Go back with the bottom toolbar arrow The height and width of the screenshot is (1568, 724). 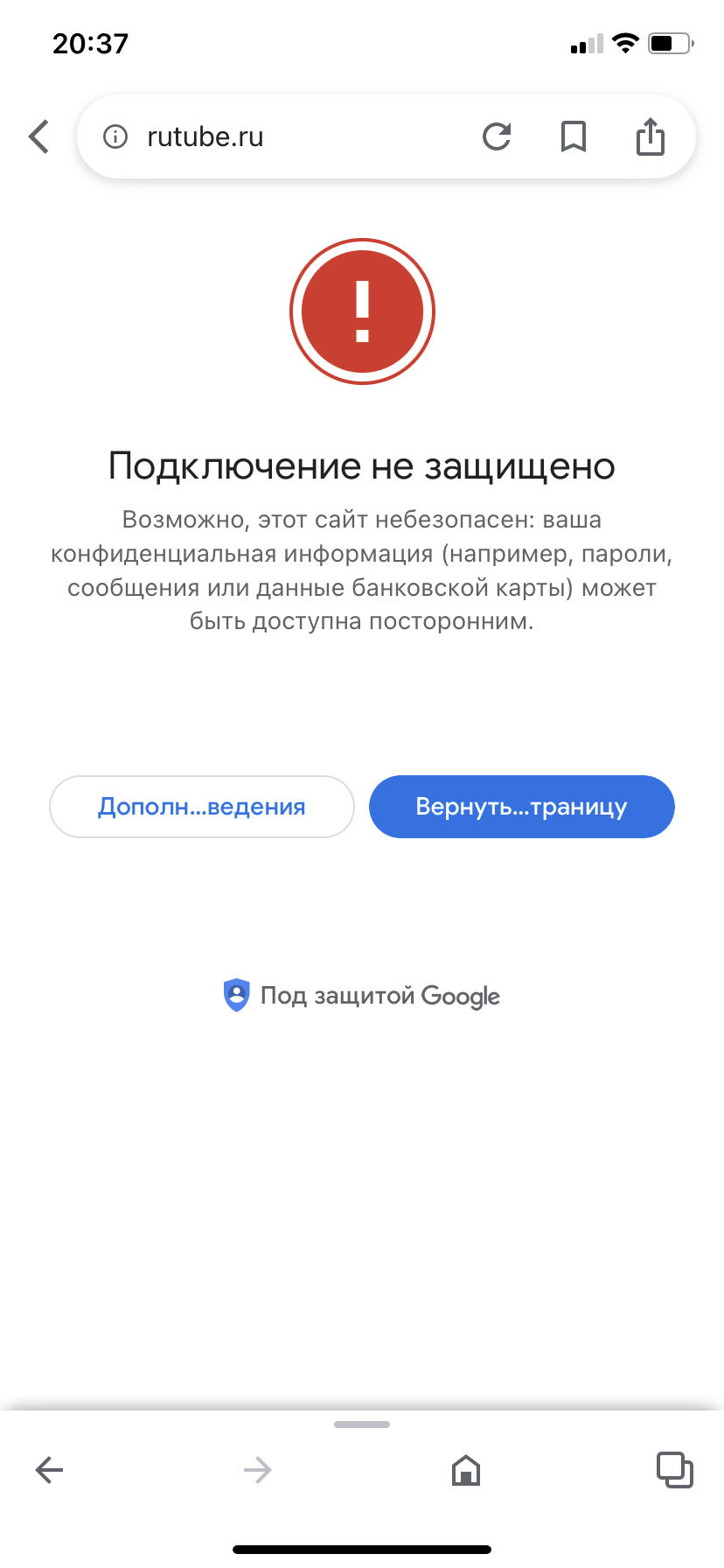(49, 1470)
